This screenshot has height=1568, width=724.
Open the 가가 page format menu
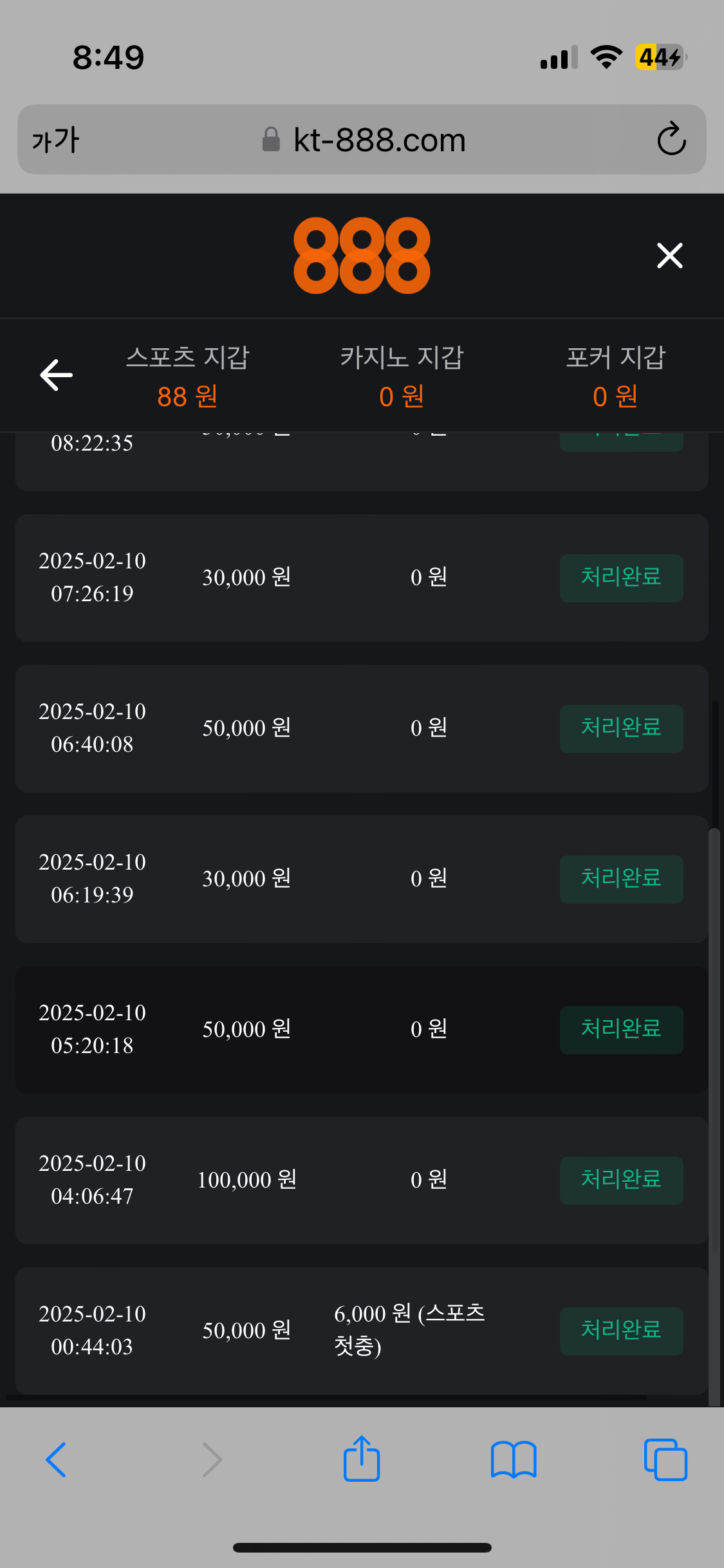(55, 140)
